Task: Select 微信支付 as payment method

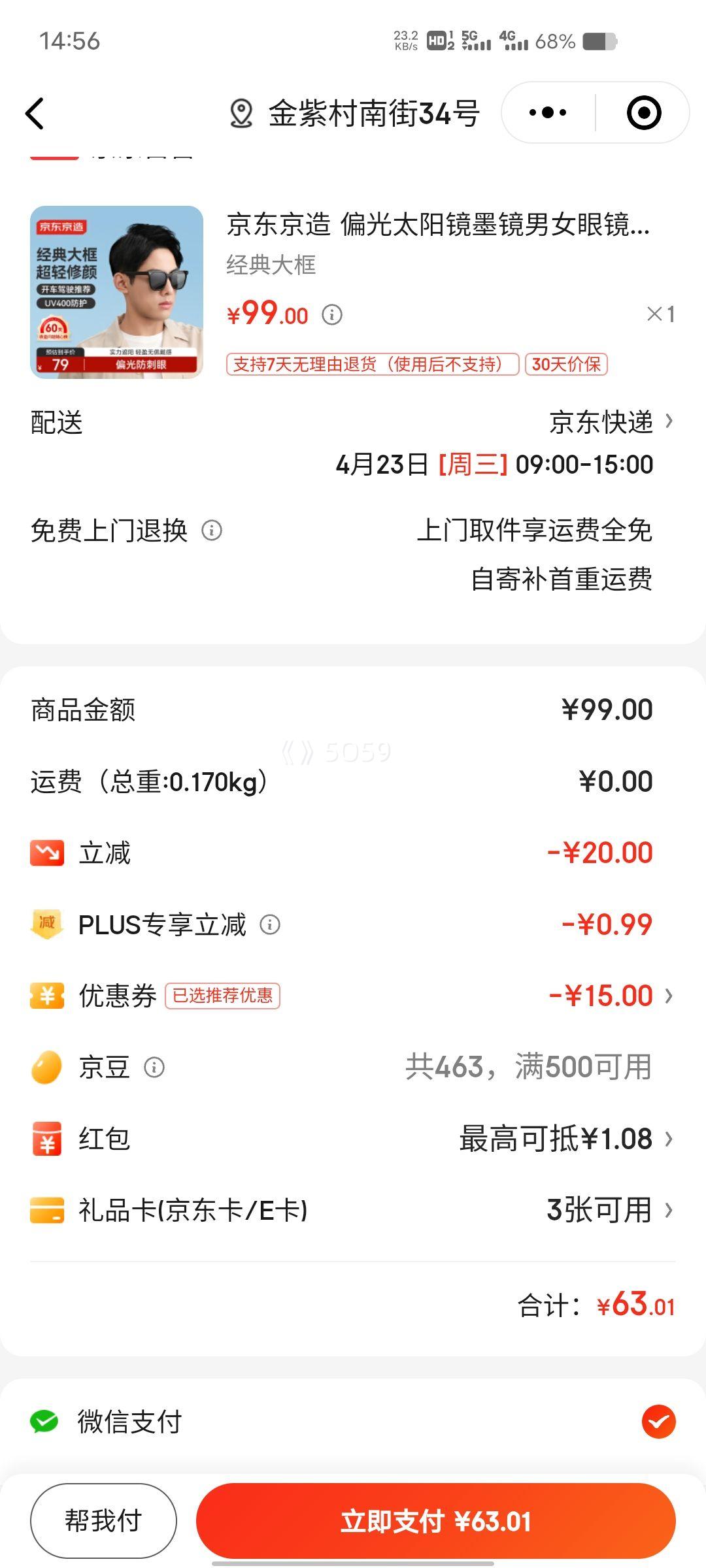Action: click(x=658, y=1422)
